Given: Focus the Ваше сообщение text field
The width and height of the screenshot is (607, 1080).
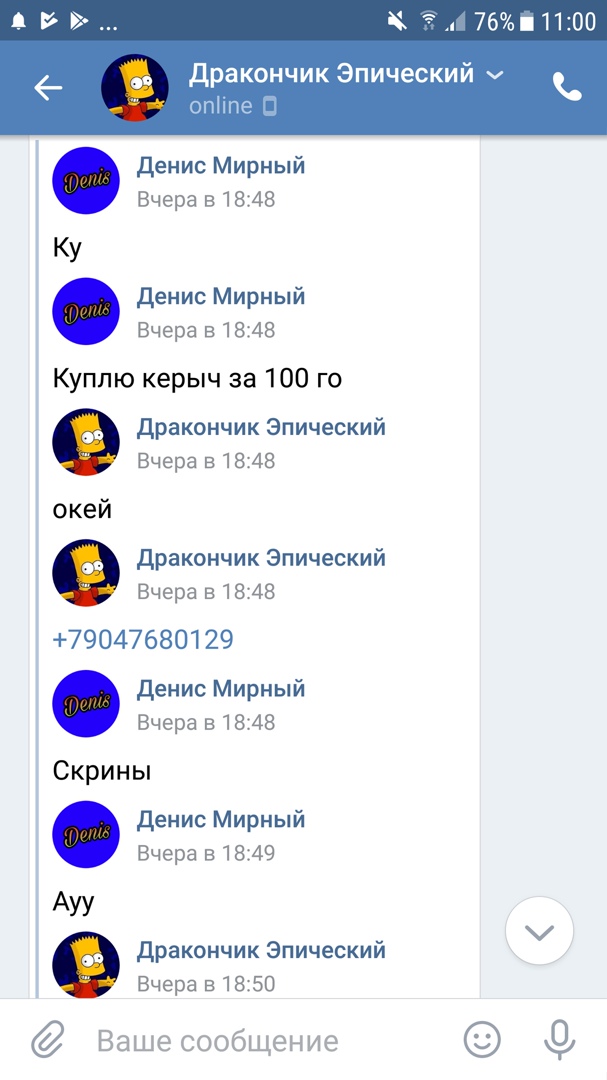Looking at the screenshot, I should [260, 1041].
